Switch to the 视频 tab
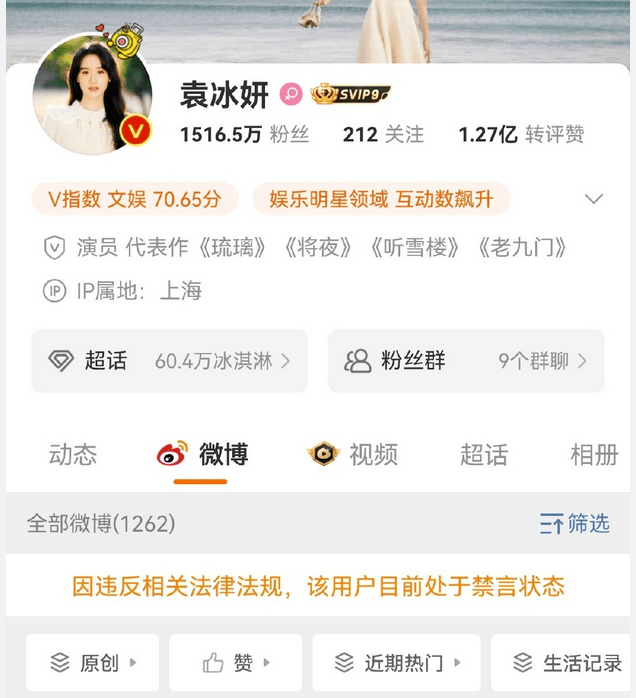This screenshot has width=636, height=698. click(x=353, y=455)
